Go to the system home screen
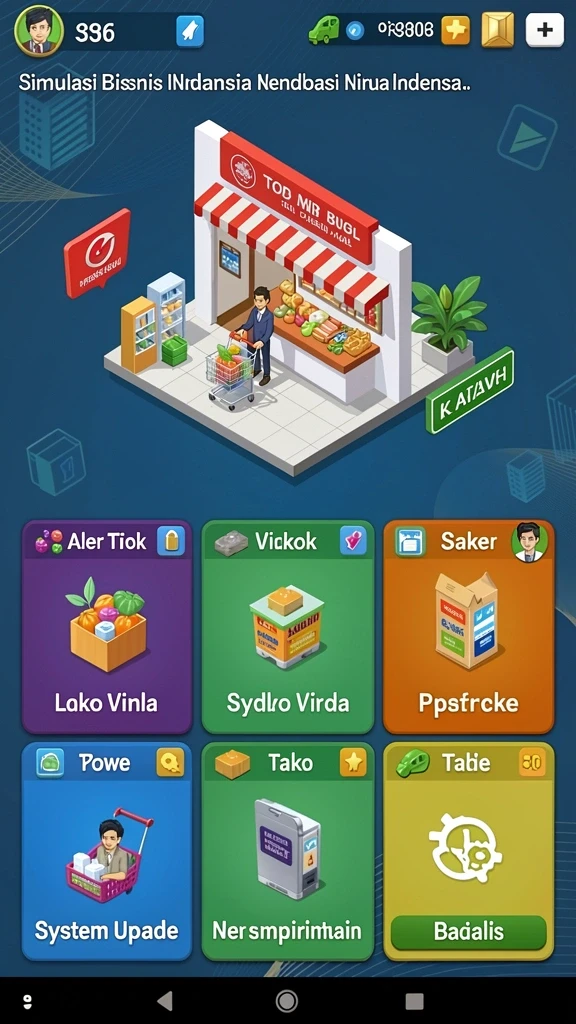This screenshot has height=1024, width=576. click(x=287, y=1000)
